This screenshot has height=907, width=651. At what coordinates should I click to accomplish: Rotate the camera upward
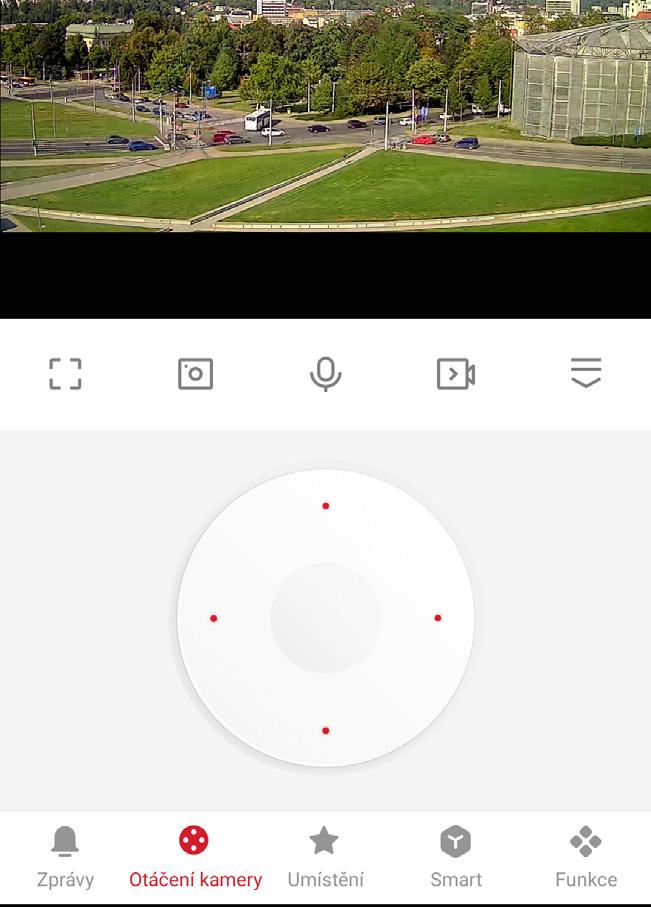click(325, 506)
